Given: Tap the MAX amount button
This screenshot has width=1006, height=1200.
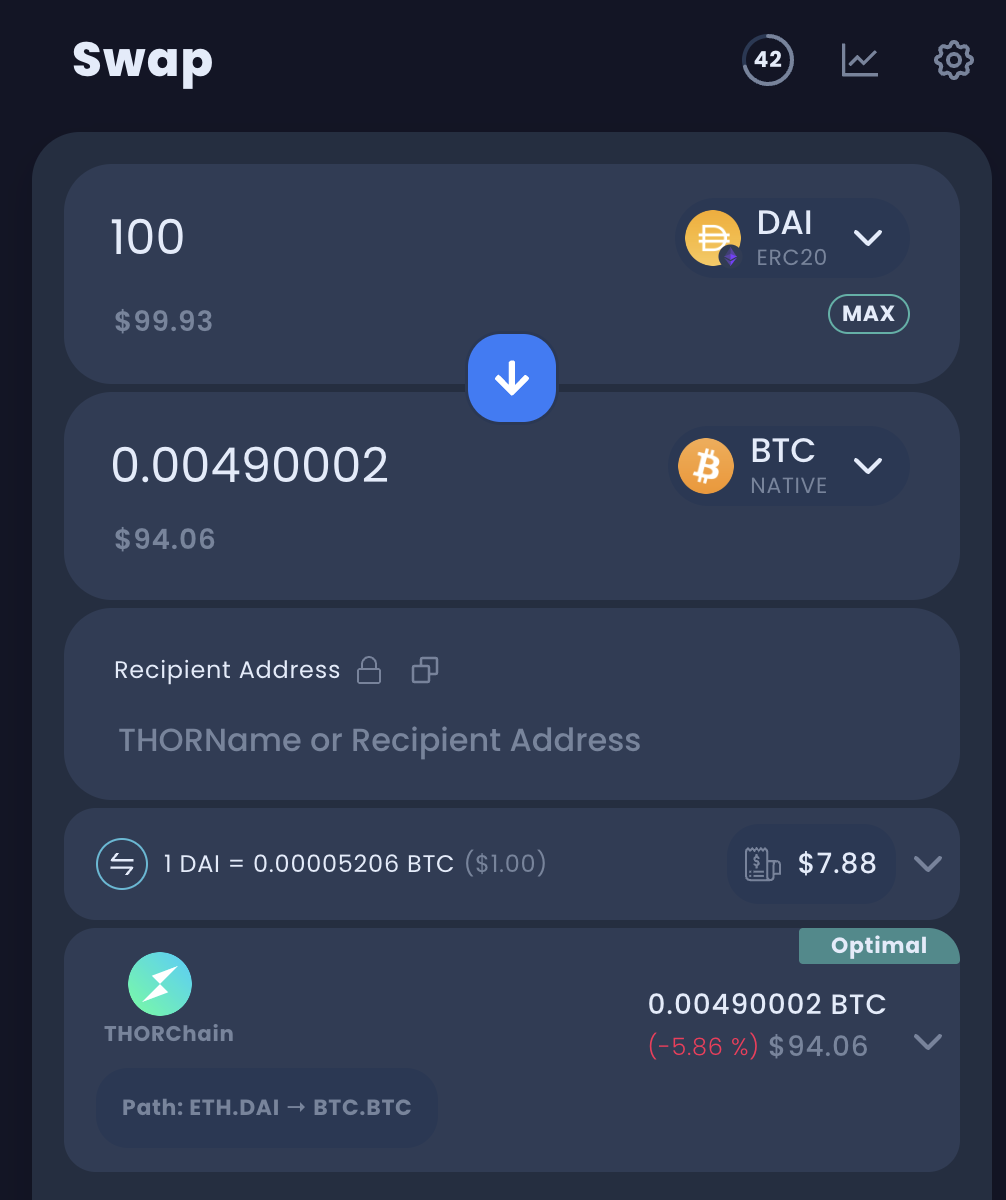Looking at the screenshot, I should coord(868,314).
